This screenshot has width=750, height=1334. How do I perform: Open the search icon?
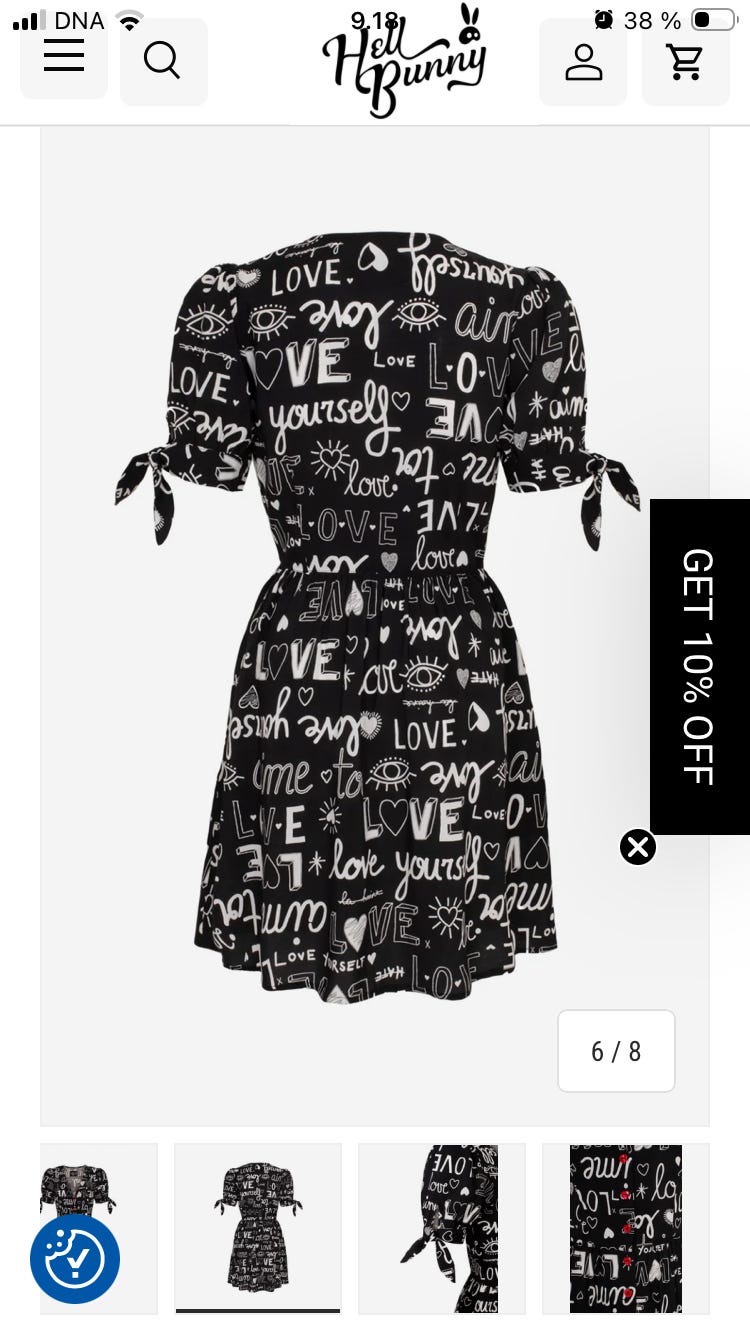(x=163, y=60)
